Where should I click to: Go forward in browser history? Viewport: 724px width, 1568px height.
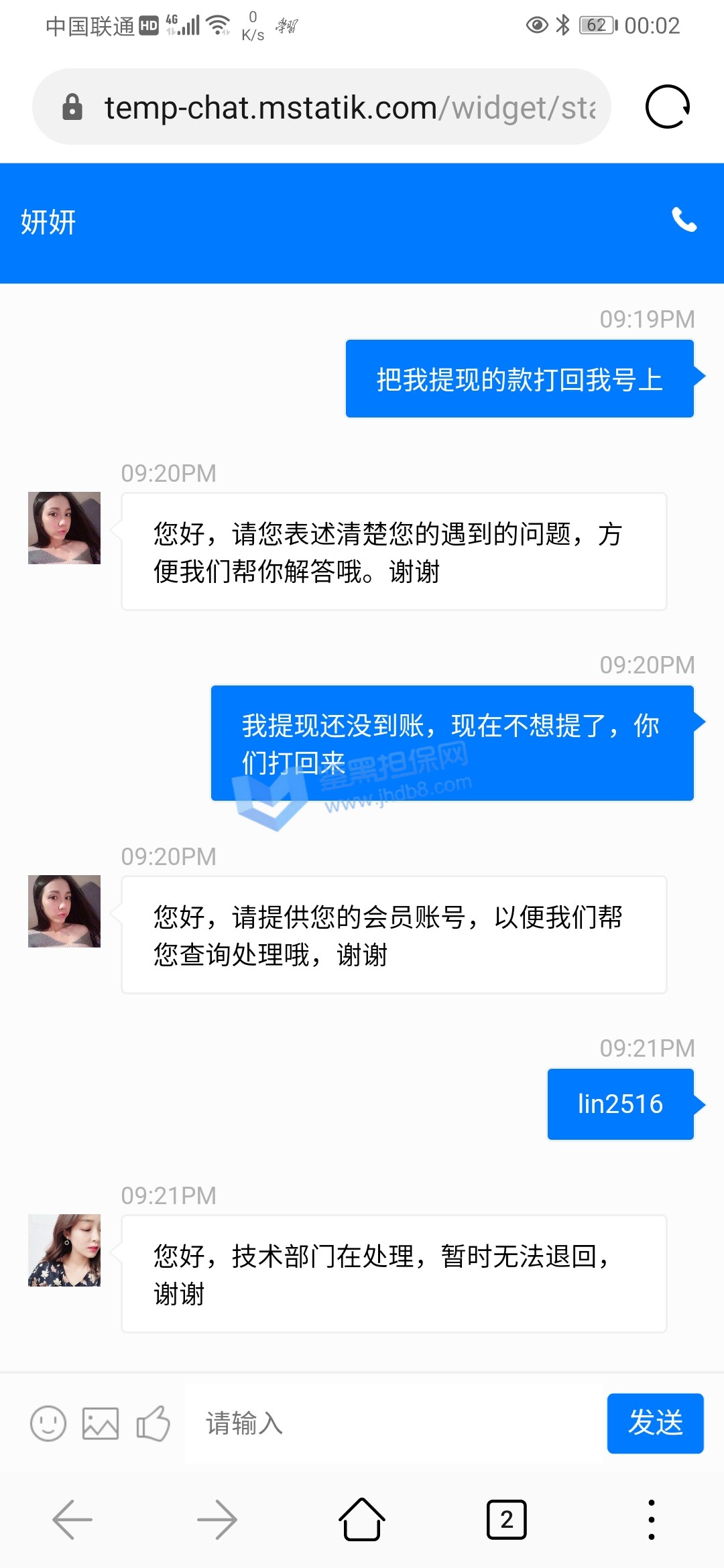tap(217, 1520)
